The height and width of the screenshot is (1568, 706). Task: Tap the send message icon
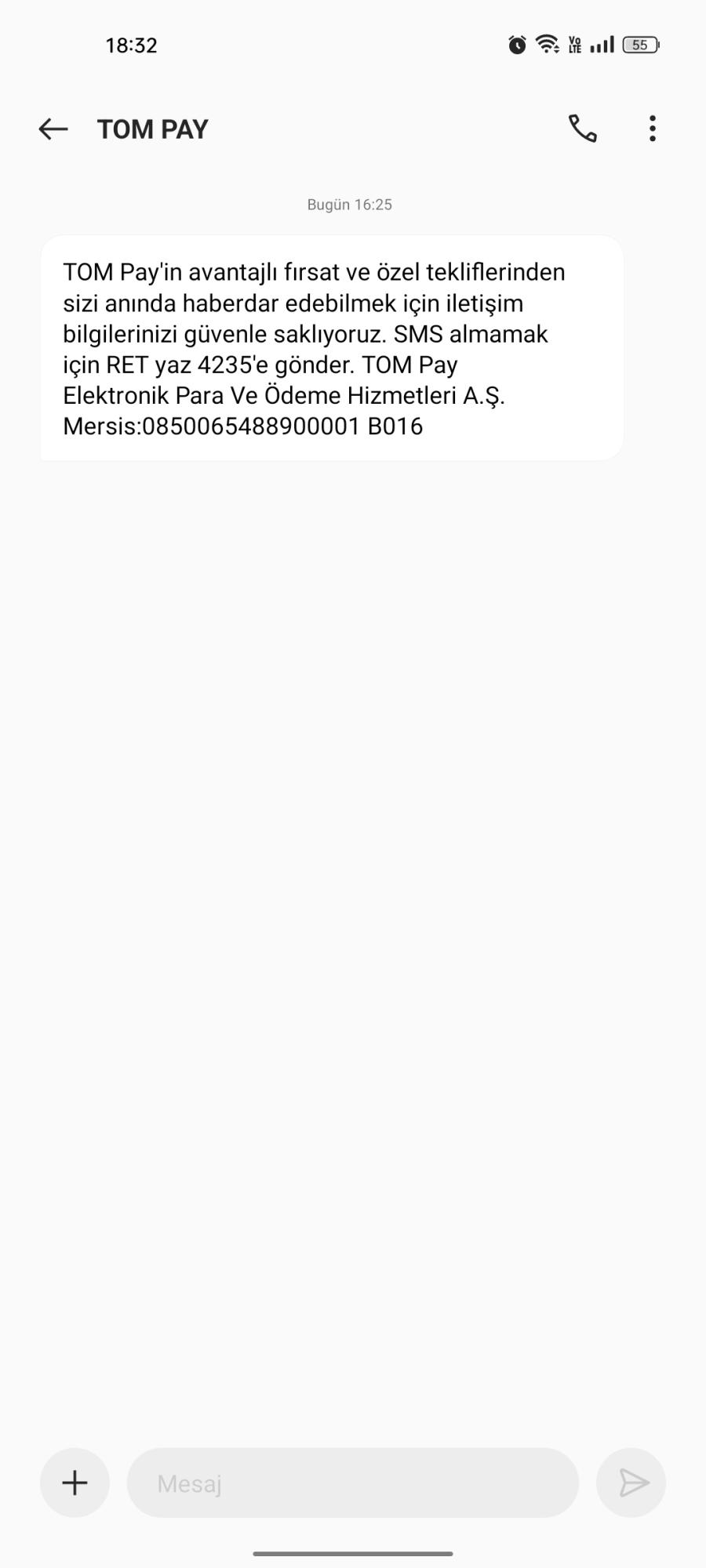click(632, 1483)
